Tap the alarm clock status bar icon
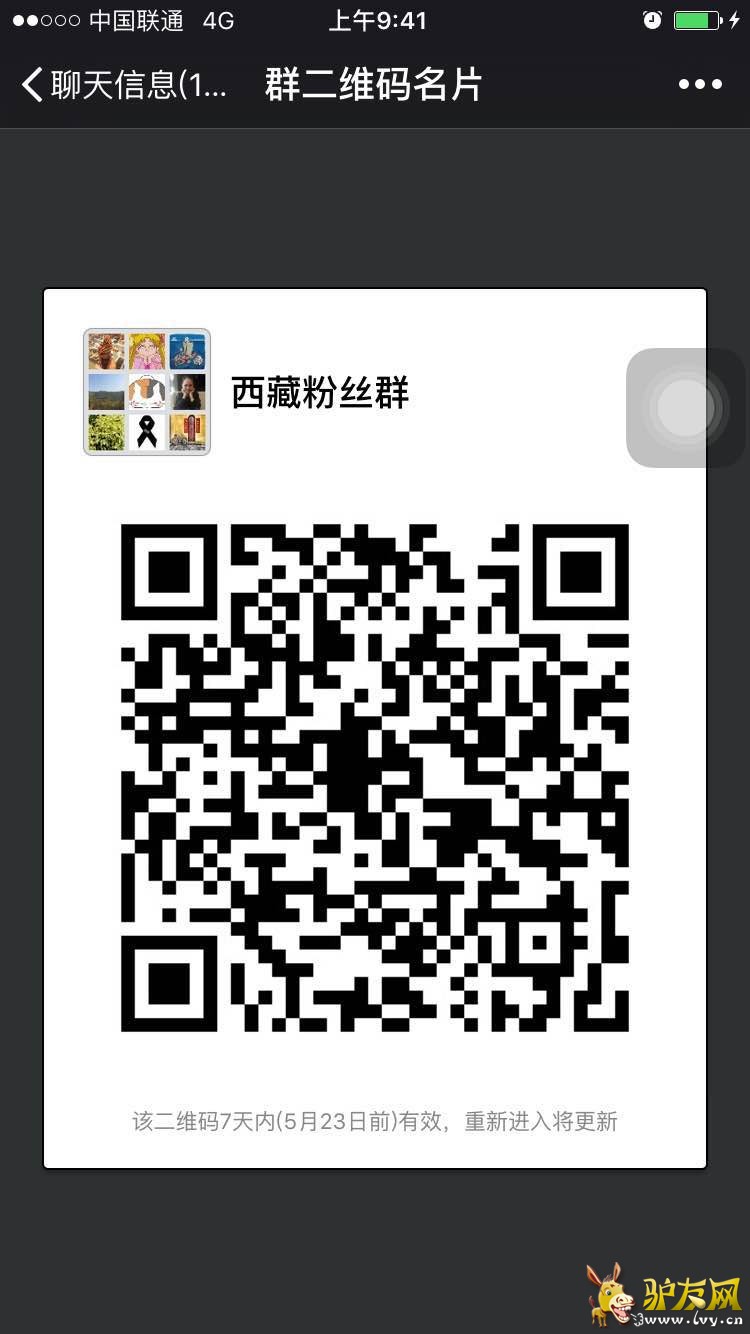The image size is (750, 1334). tap(651, 20)
